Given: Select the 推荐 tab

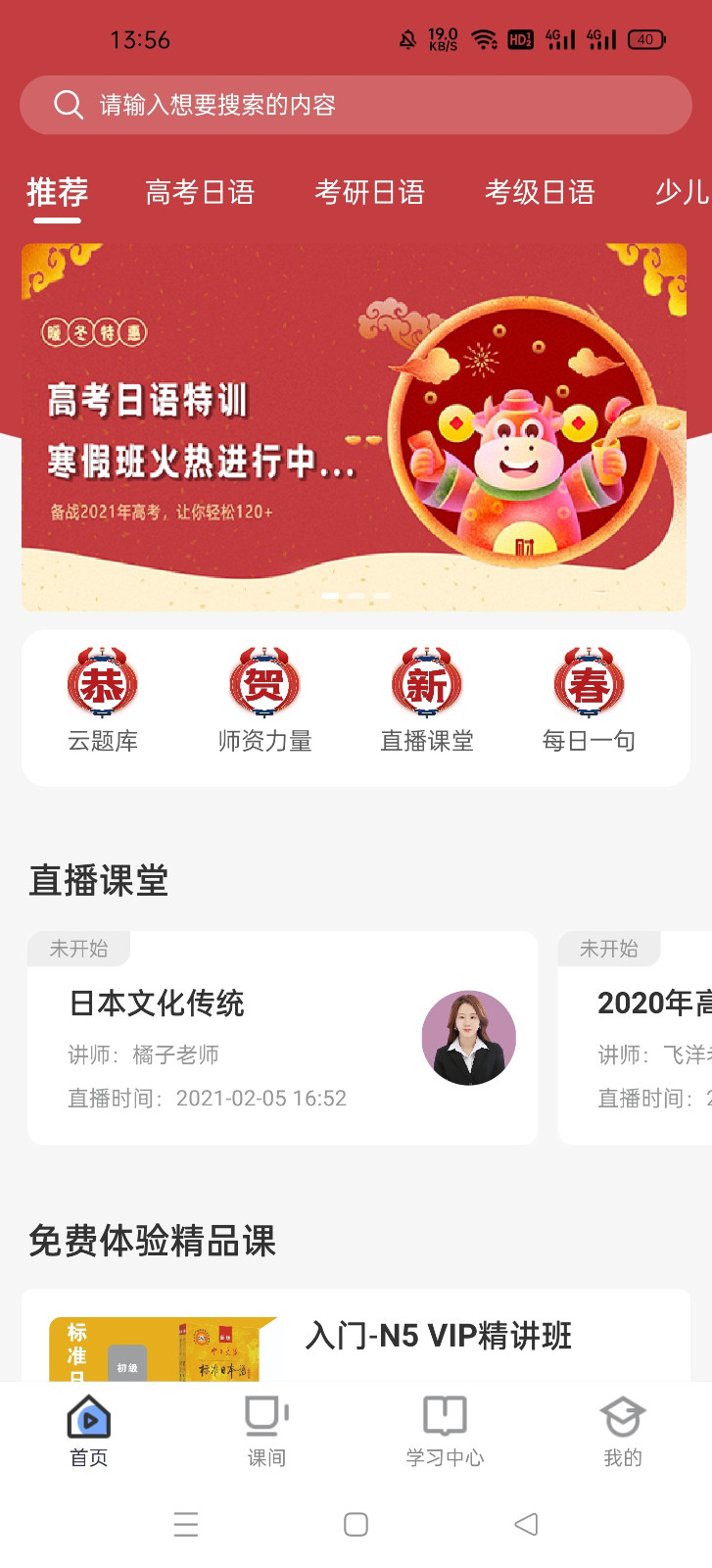Looking at the screenshot, I should pyautogui.click(x=57, y=192).
